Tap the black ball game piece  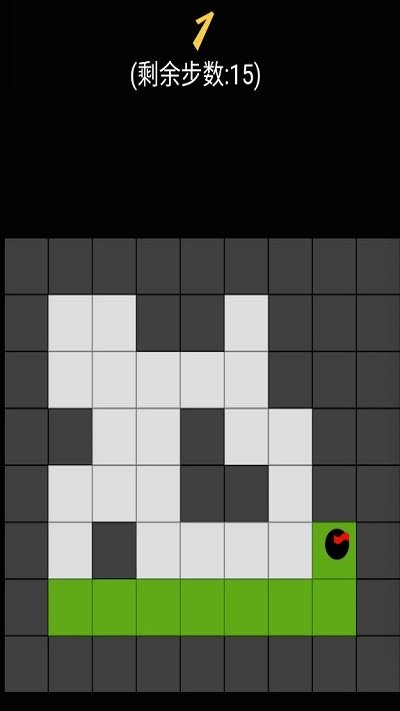click(337, 544)
